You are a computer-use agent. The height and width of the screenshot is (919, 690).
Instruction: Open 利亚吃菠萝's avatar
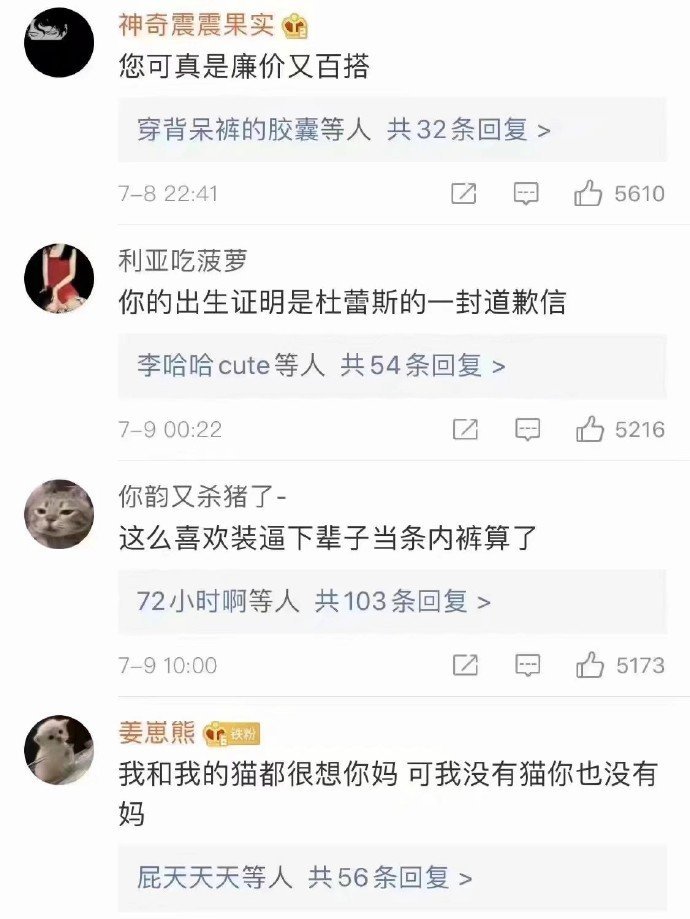(58, 277)
